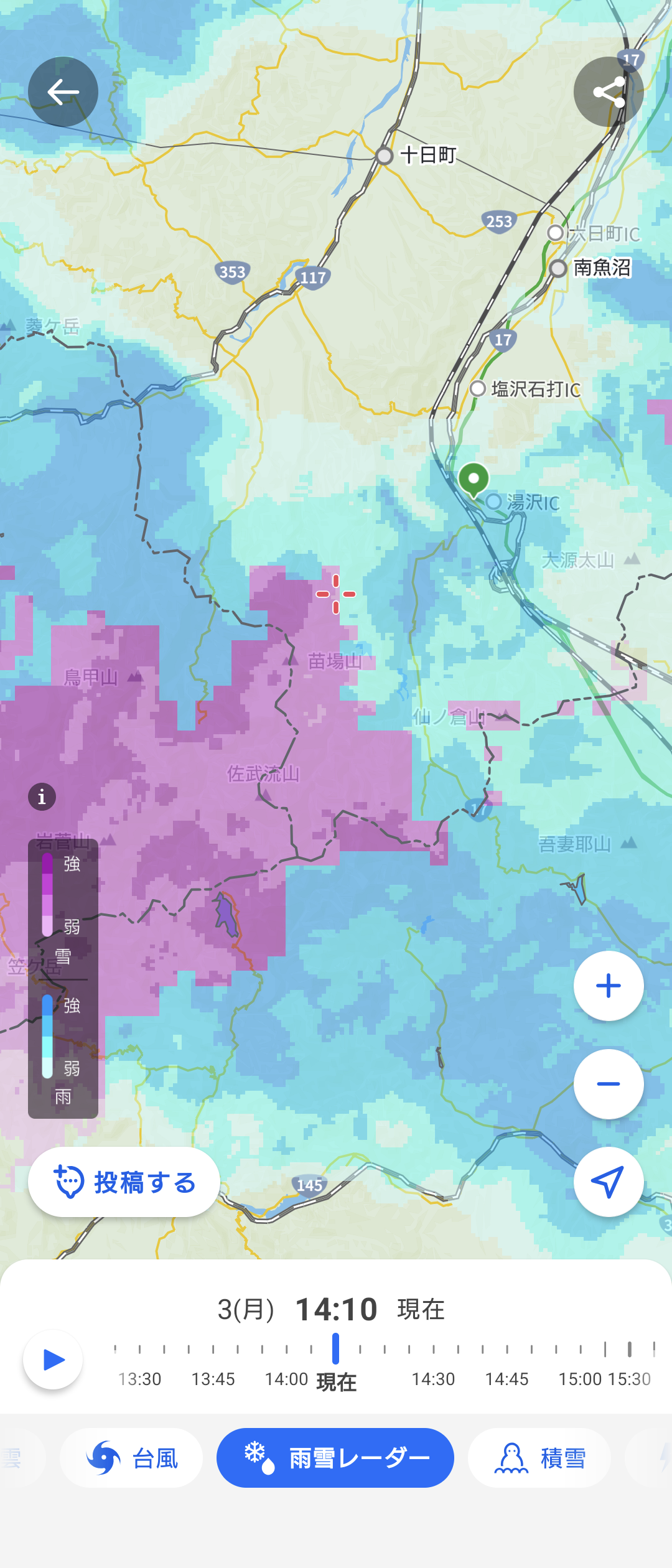The height and width of the screenshot is (1568, 672).
Task: Jump to 14:30 on the timeline
Action: [433, 1350]
